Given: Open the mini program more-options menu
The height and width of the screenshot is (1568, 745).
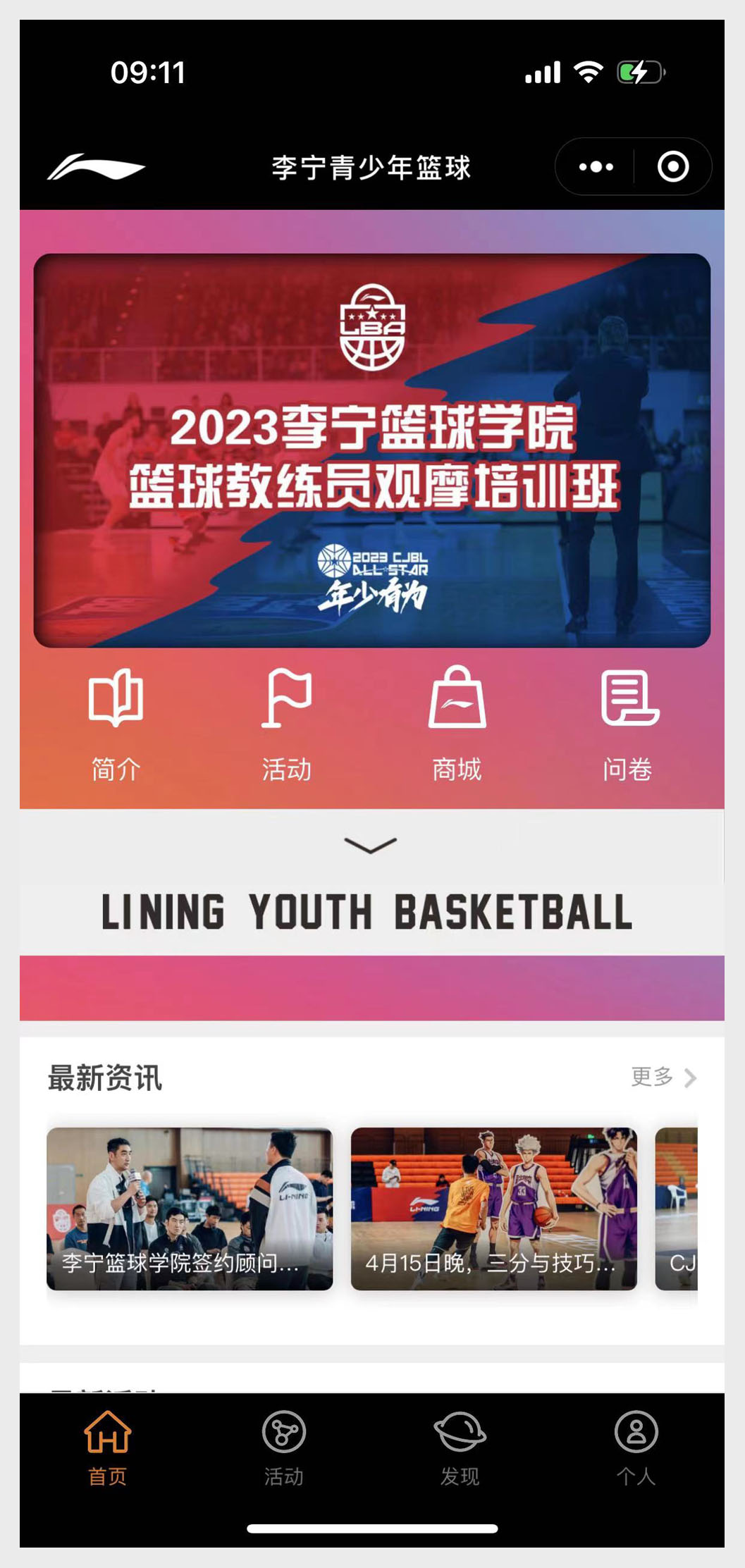Looking at the screenshot, I should click(596, 167).
